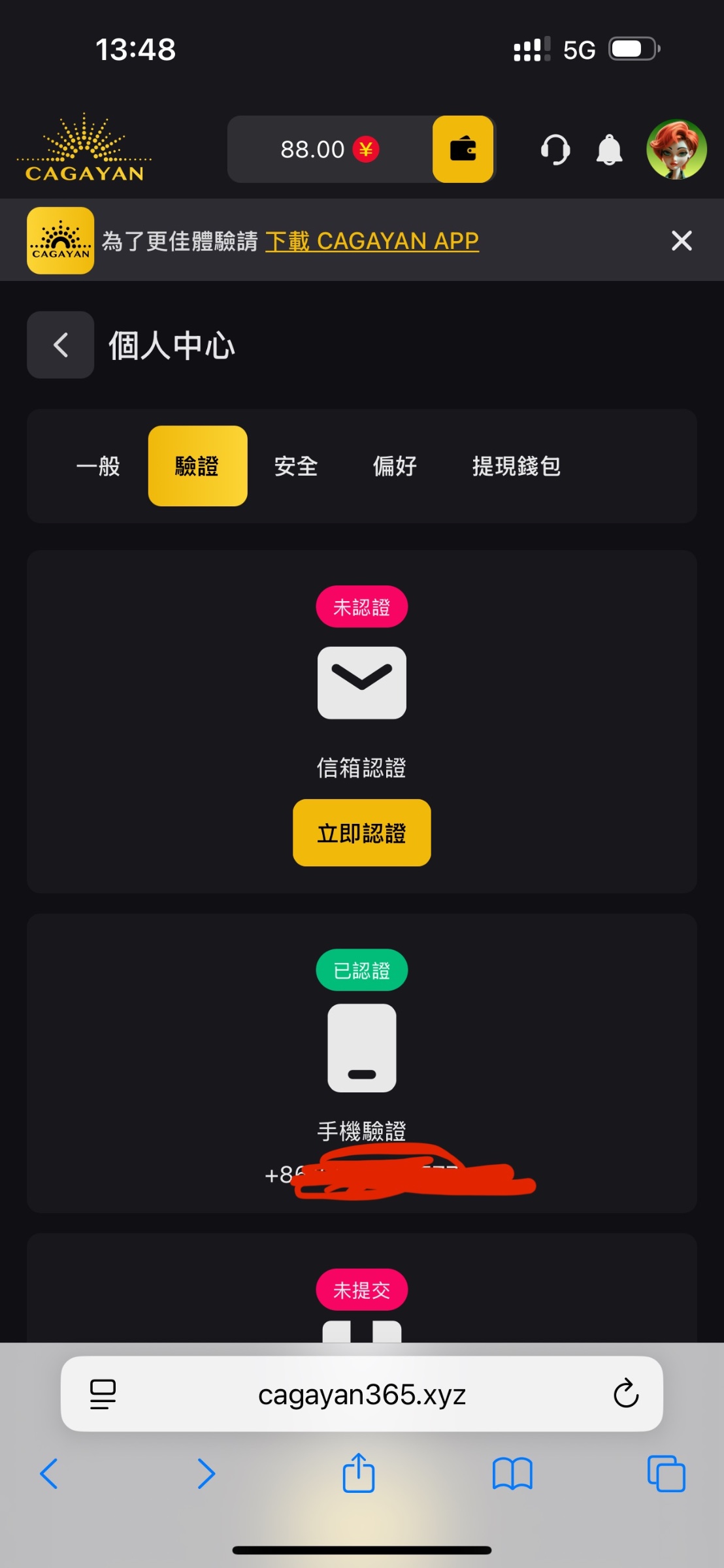The image size is (724, 1568).
Task: Switch to the 安全 tab
Action: click(x=296, y=466)
